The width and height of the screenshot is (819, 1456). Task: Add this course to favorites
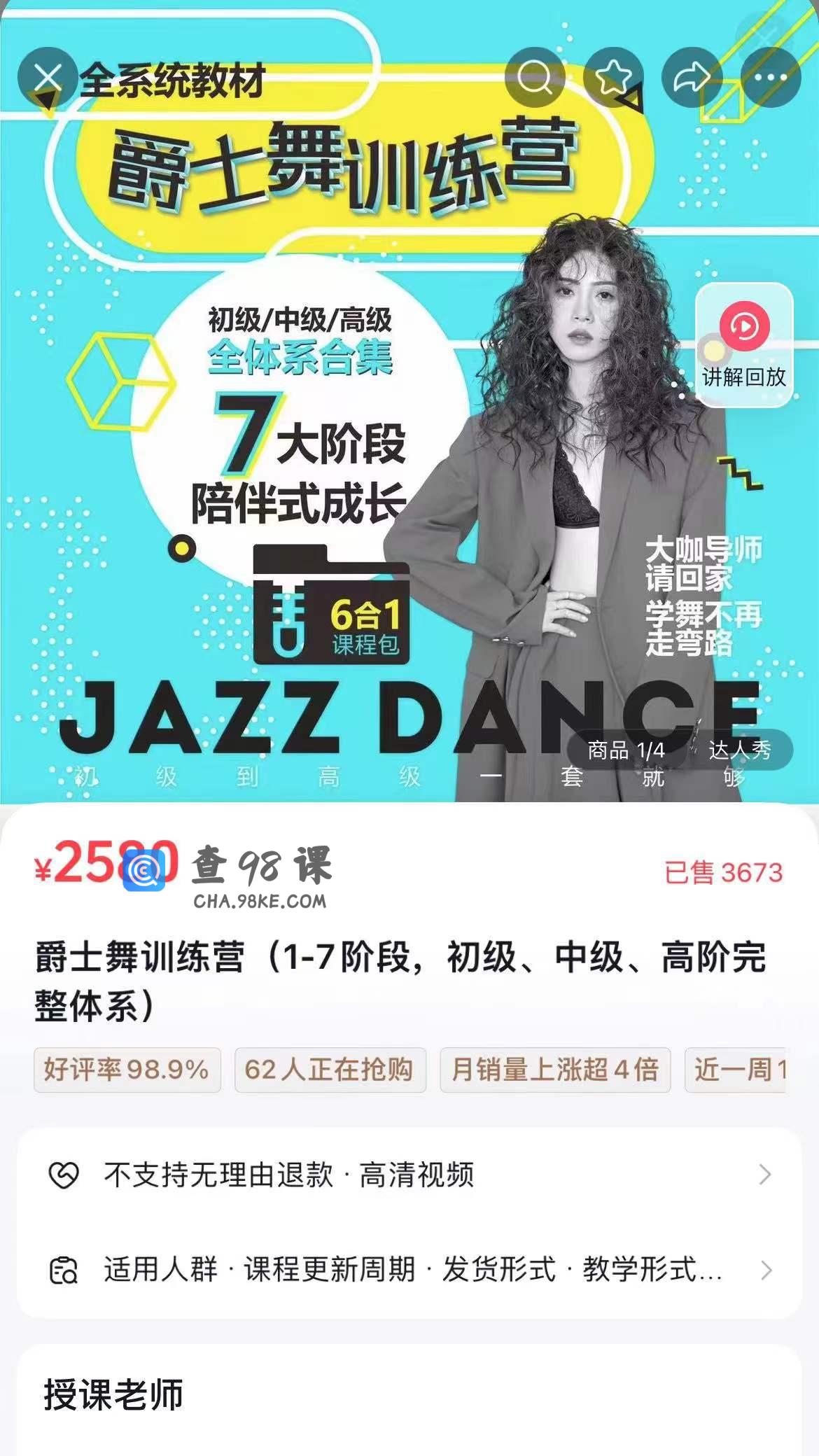point(613,78)
